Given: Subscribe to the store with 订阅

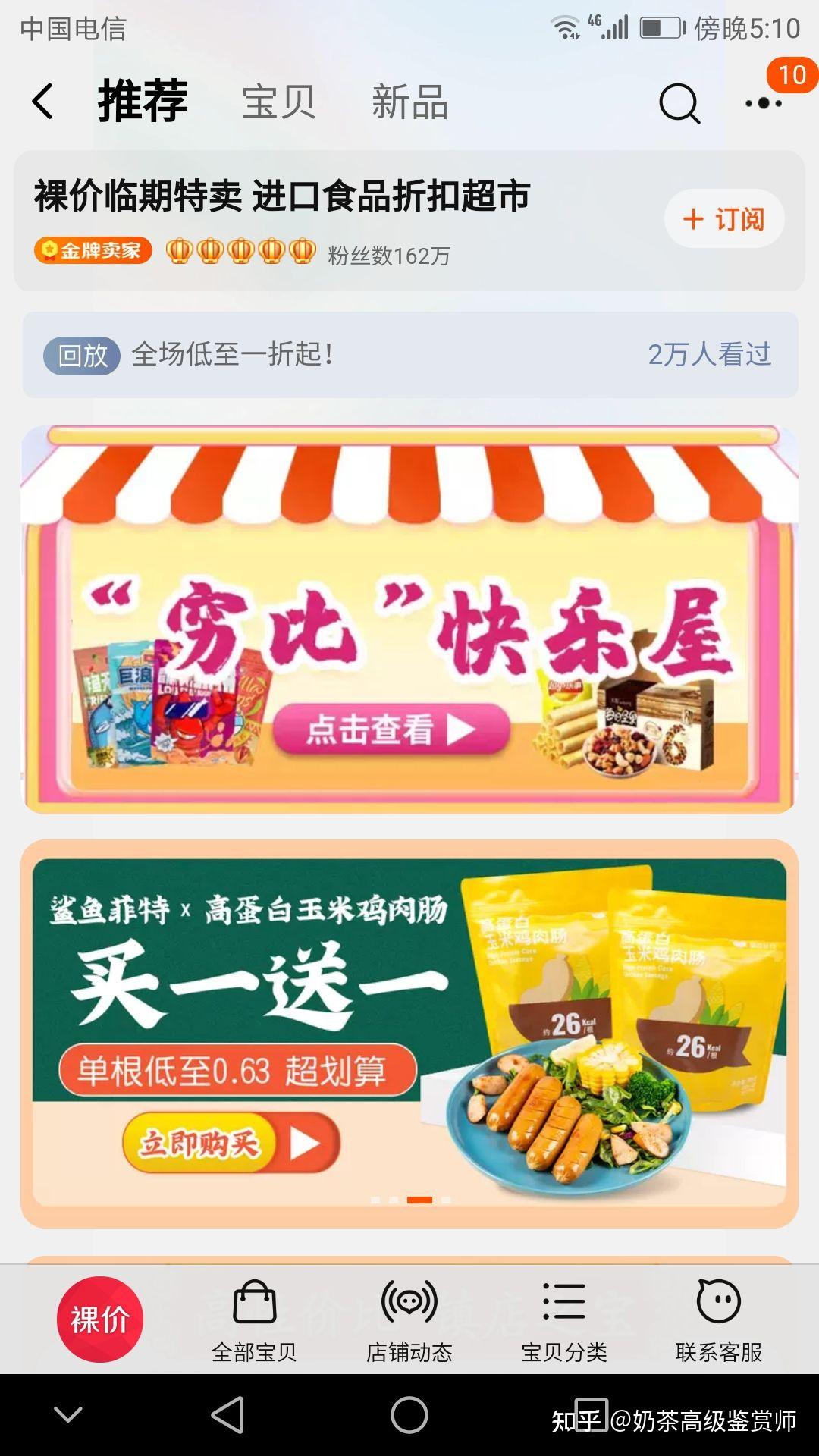Looking at the screenshot, I should [724, 219].
